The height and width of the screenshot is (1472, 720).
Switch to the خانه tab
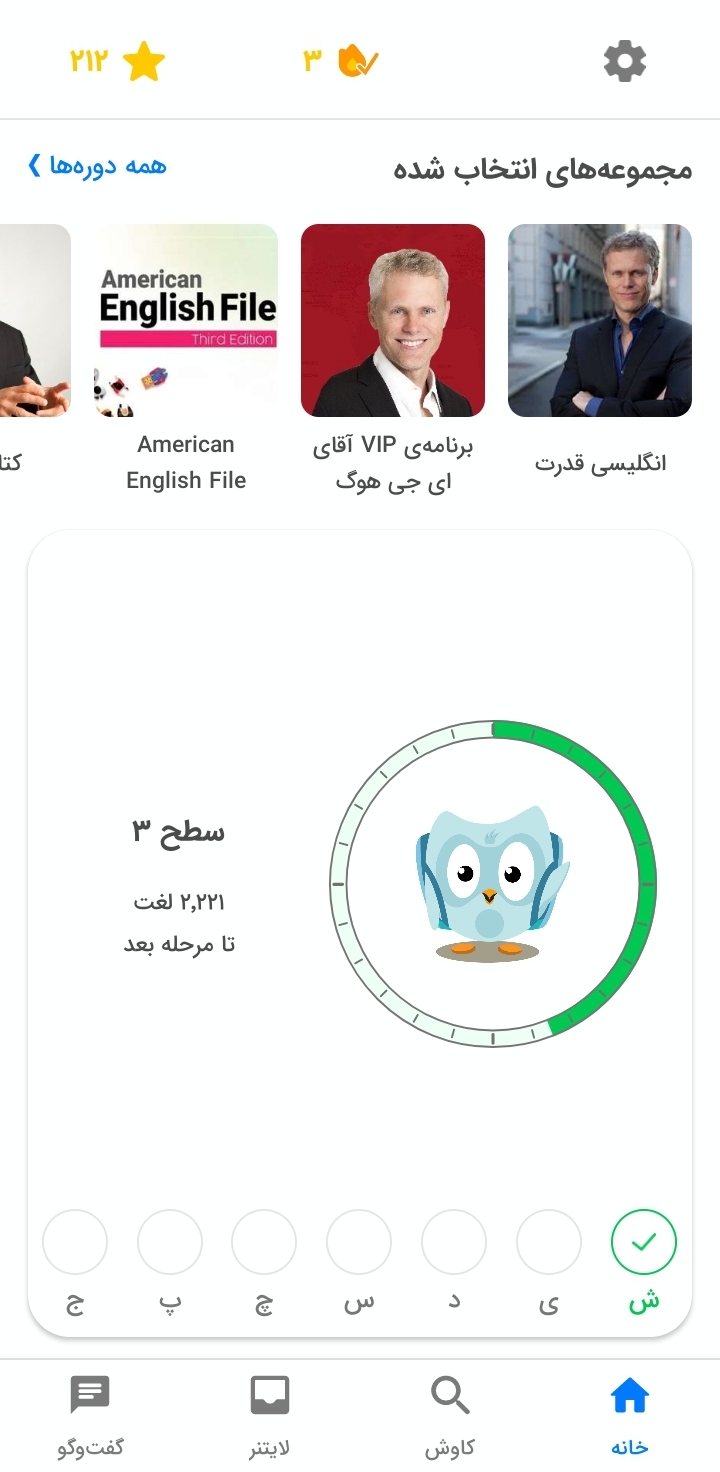click(x=630, y=1416)
